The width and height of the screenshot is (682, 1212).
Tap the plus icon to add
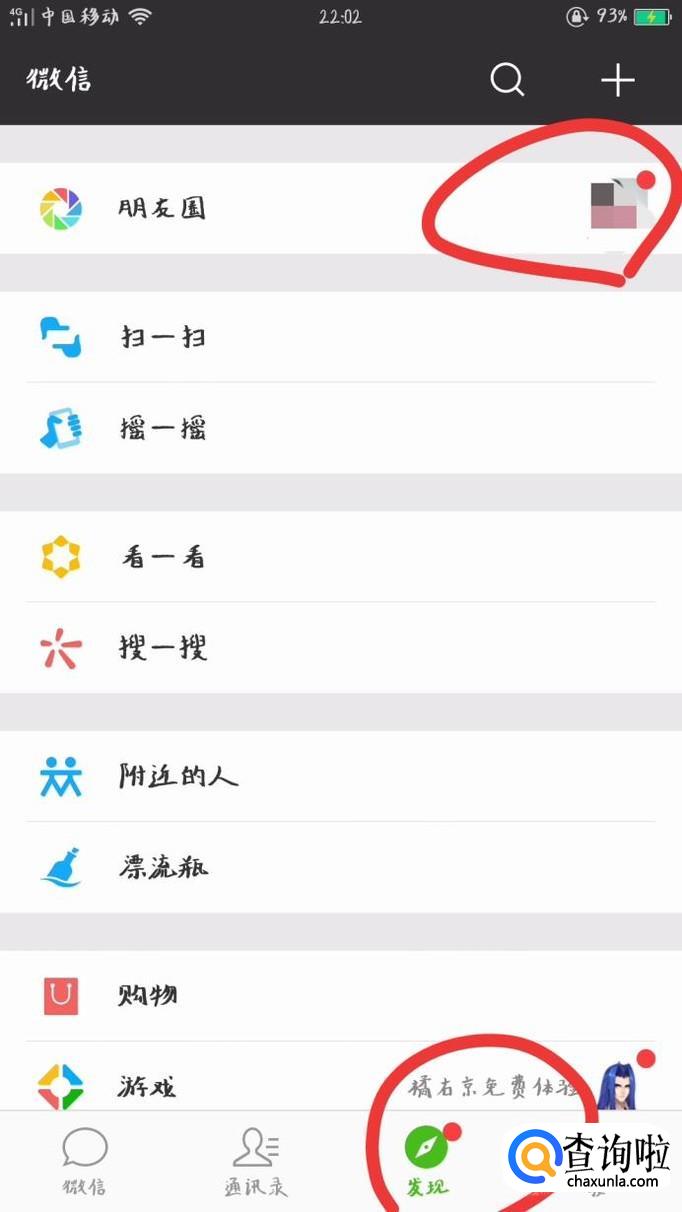[x=618, y=79]
